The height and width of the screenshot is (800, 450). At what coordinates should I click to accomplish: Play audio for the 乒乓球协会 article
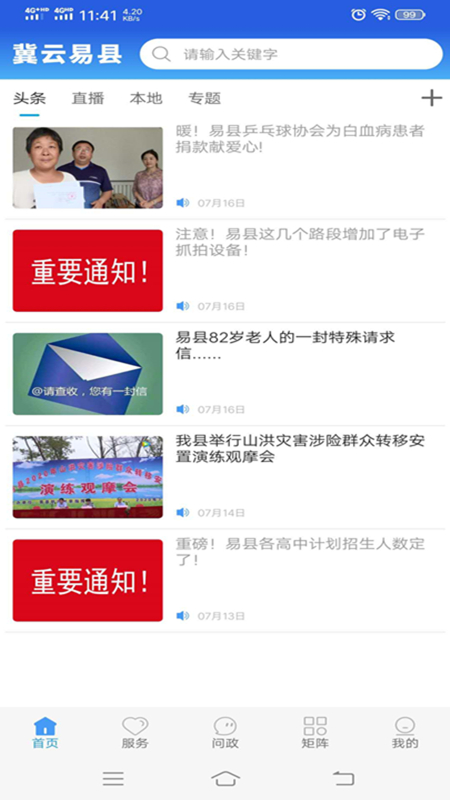click(183, 203)
